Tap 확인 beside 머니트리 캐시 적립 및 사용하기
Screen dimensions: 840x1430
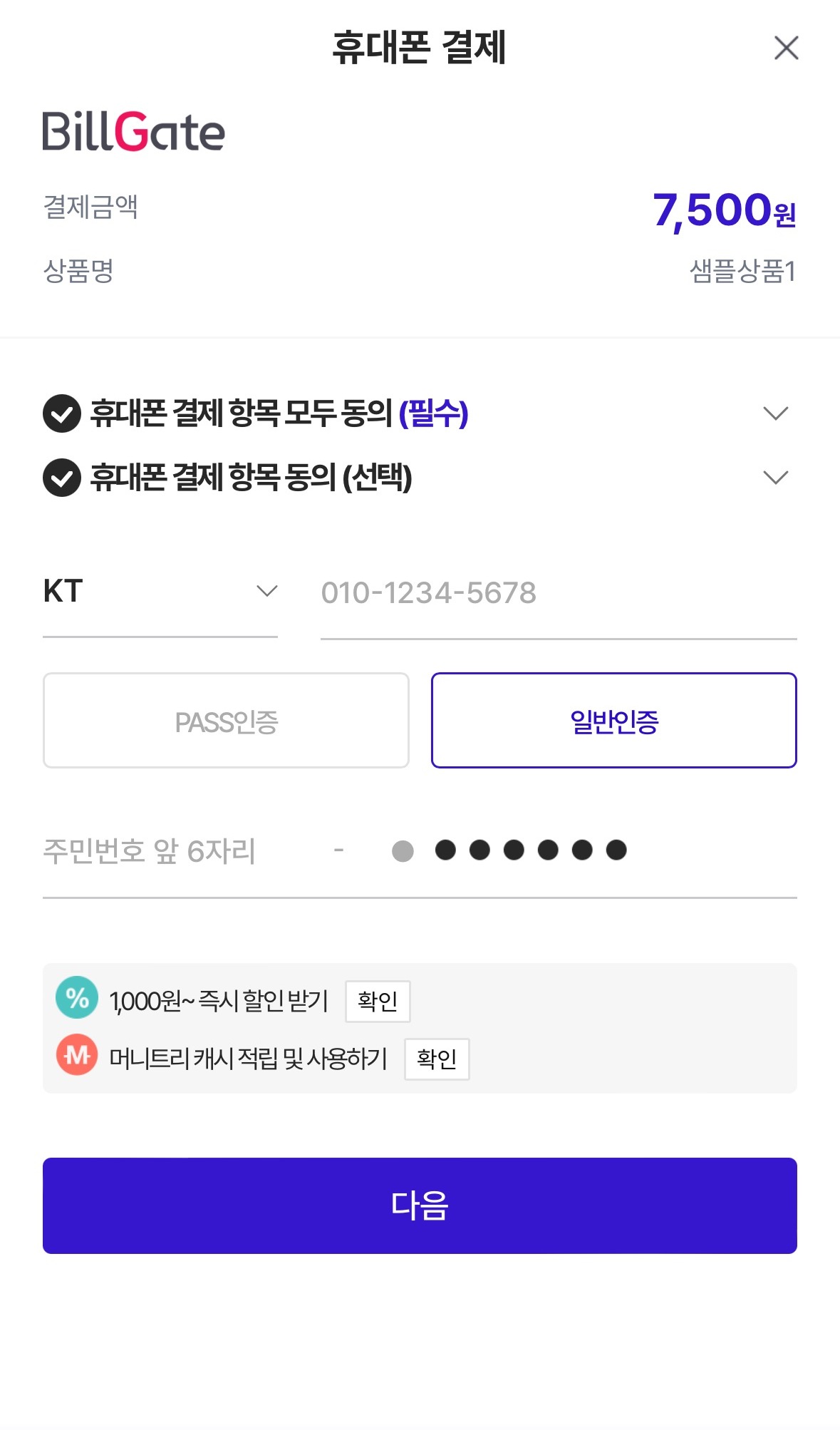tap(437, 1059)
